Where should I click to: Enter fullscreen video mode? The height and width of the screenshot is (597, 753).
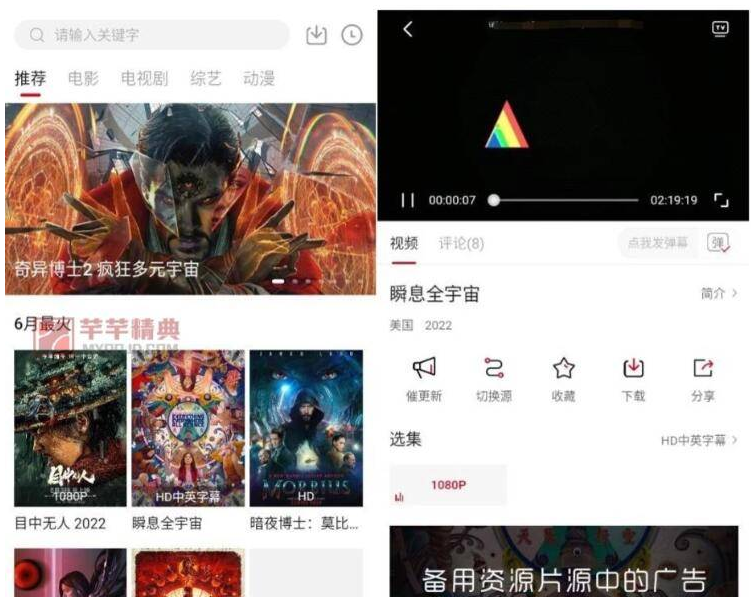(x=721, y=200)
